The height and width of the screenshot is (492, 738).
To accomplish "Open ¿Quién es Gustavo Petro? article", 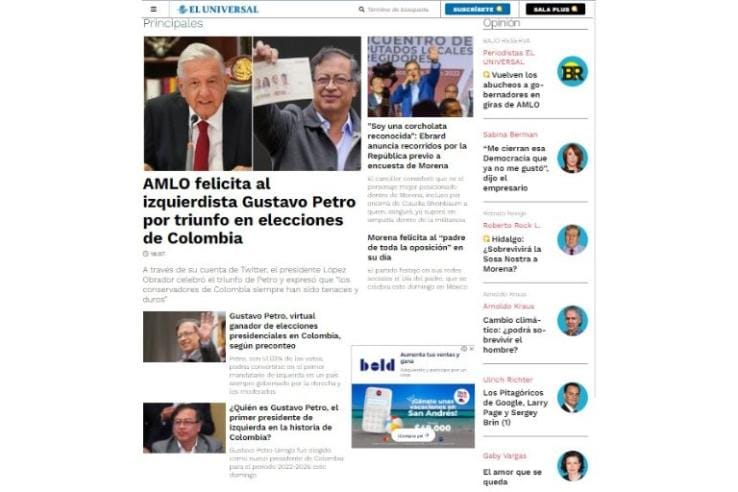I will pyautogui.click(x=286, y=421).
